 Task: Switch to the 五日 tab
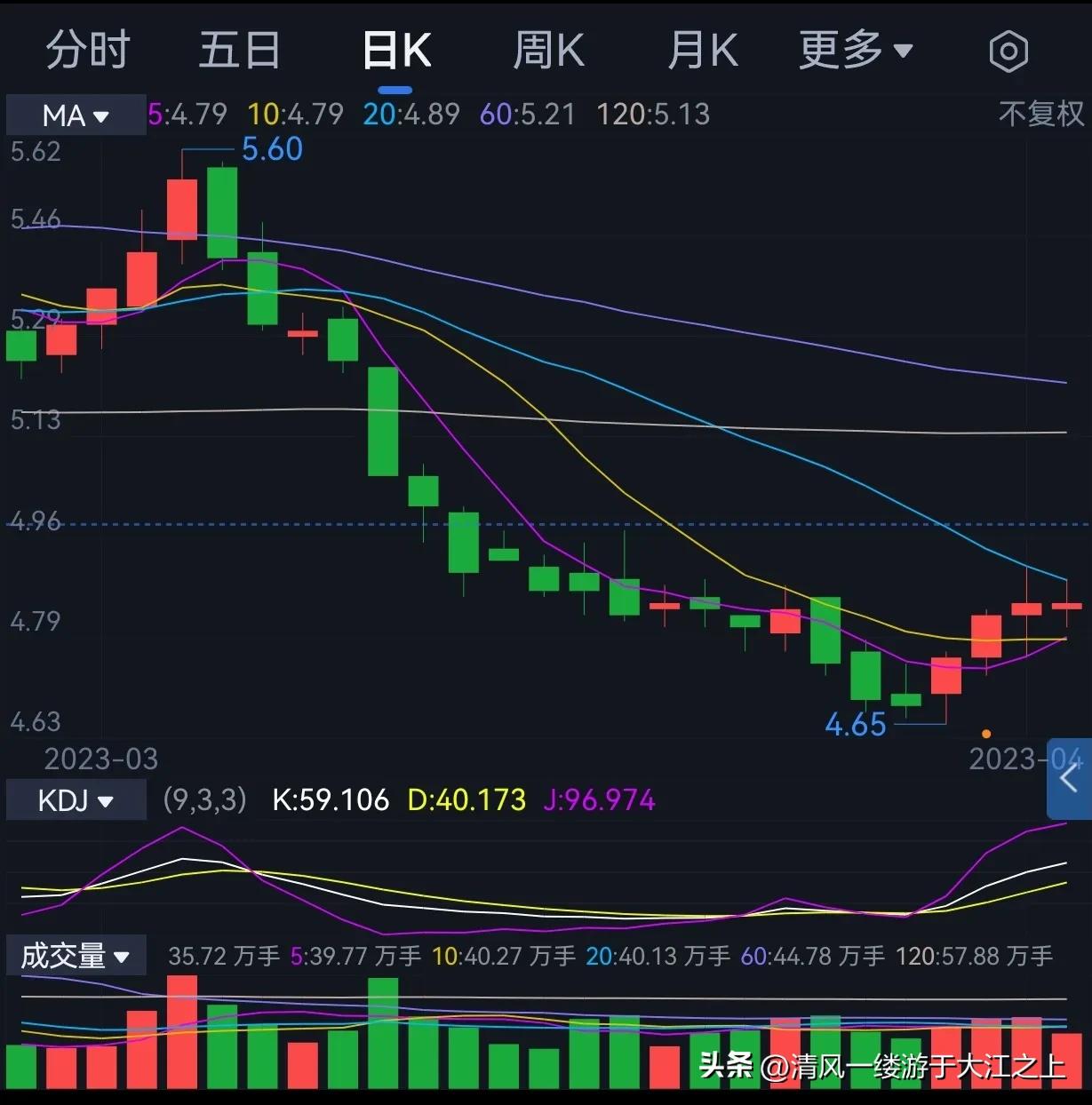(x=240, y=50)
